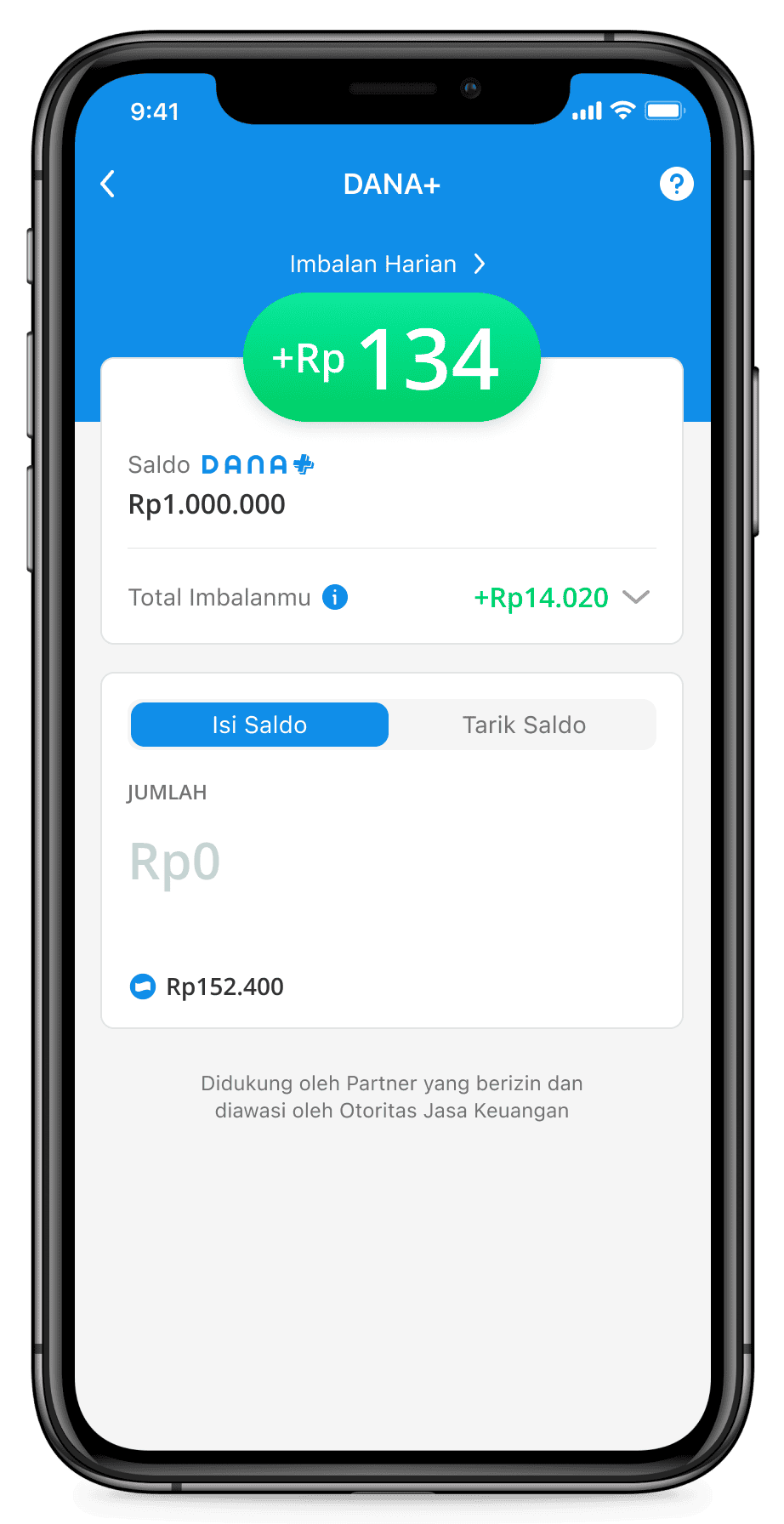The width and height of the screenshot is (784, 1524).
Task: Switch to Tarik Saldo tab
Action: [524, 725]
